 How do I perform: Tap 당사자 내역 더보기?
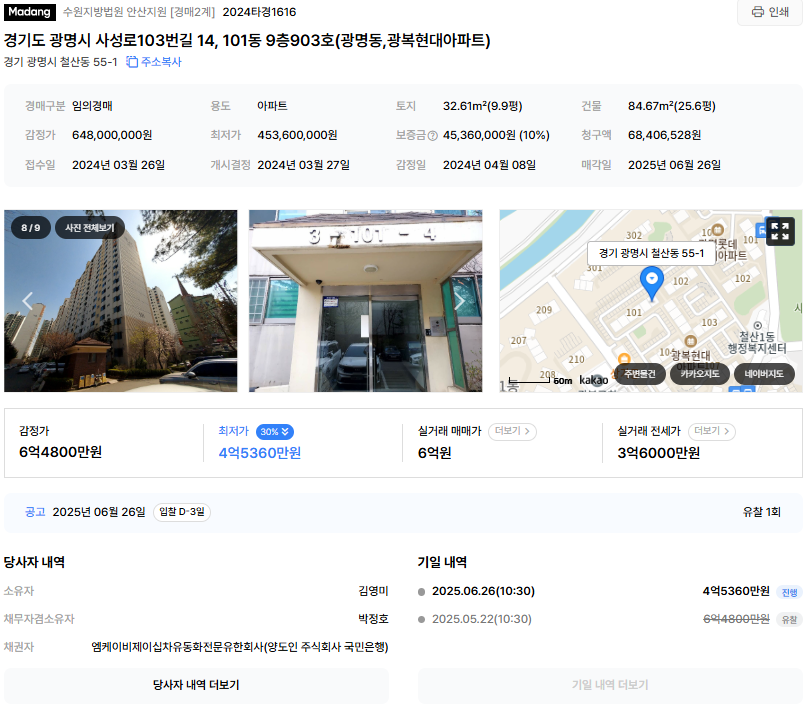tap(196, 685)
